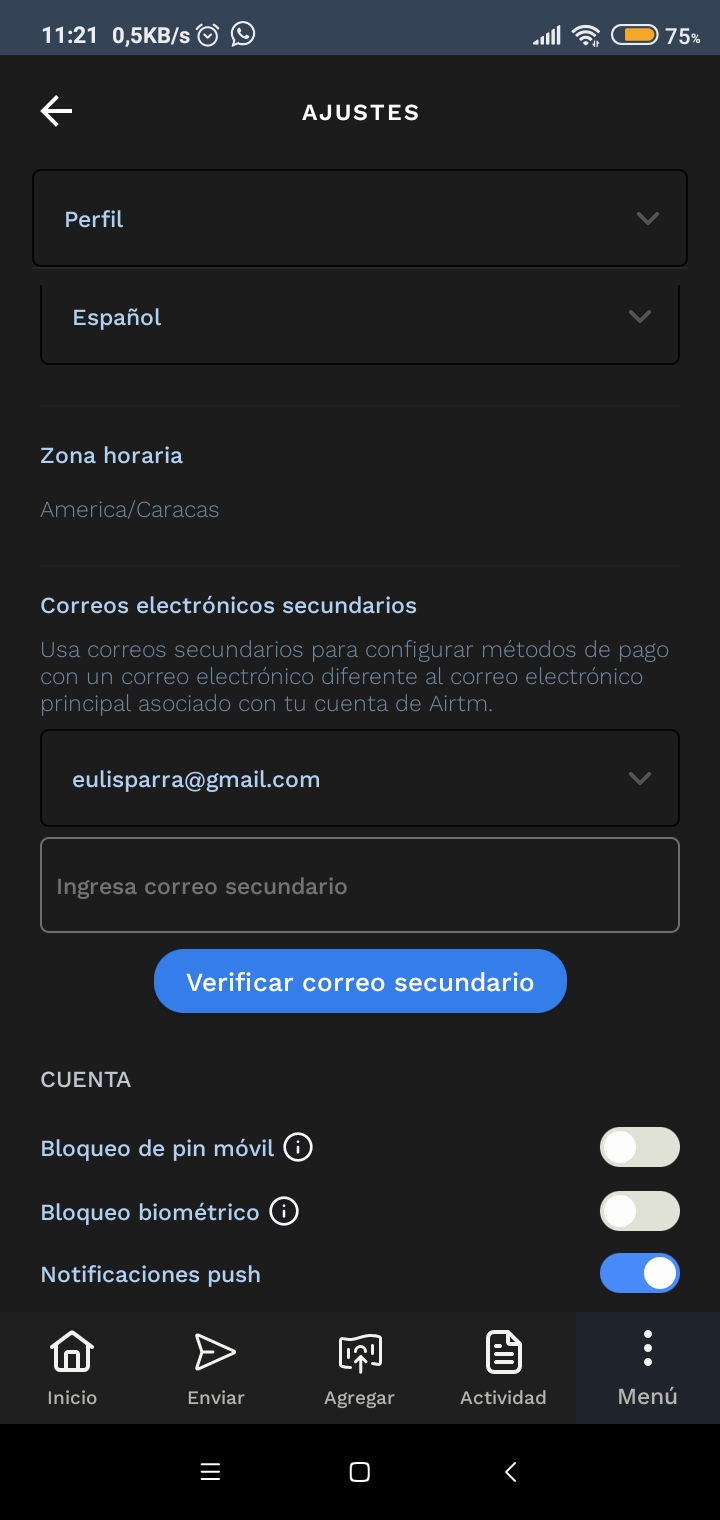Turn on Bloqueo biométrico switch
The image size is (720, 1520).
point(640,1211)
